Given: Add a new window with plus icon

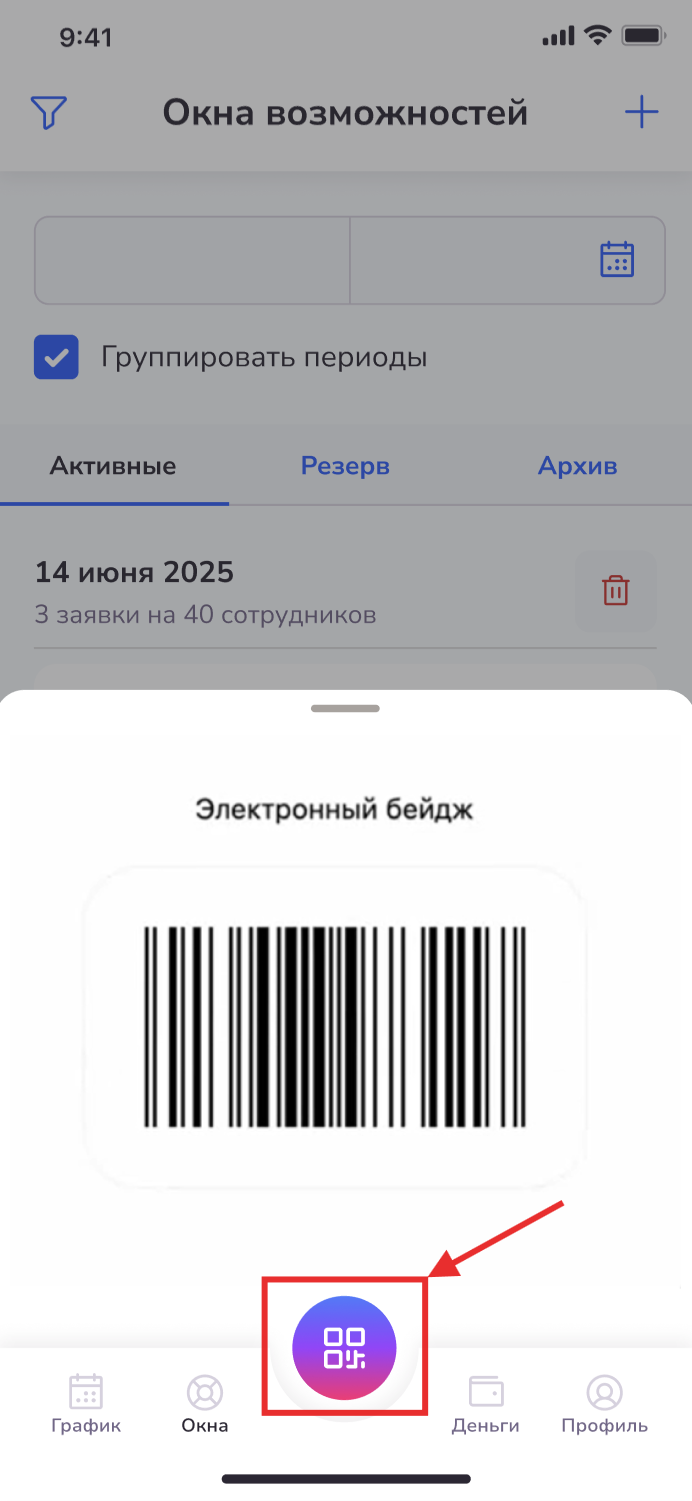Looking at the screenshot, I should pos(641,113).
